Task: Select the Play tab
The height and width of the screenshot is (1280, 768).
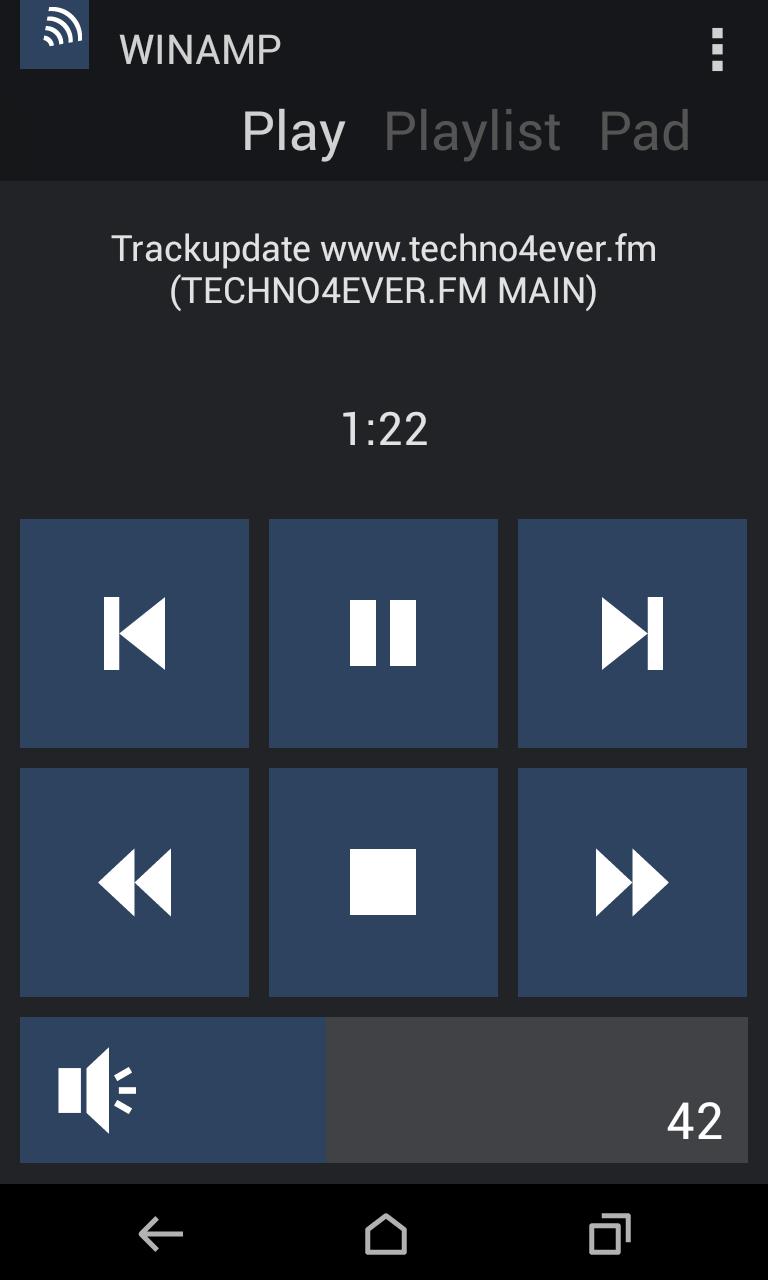Action: [293, 131]
